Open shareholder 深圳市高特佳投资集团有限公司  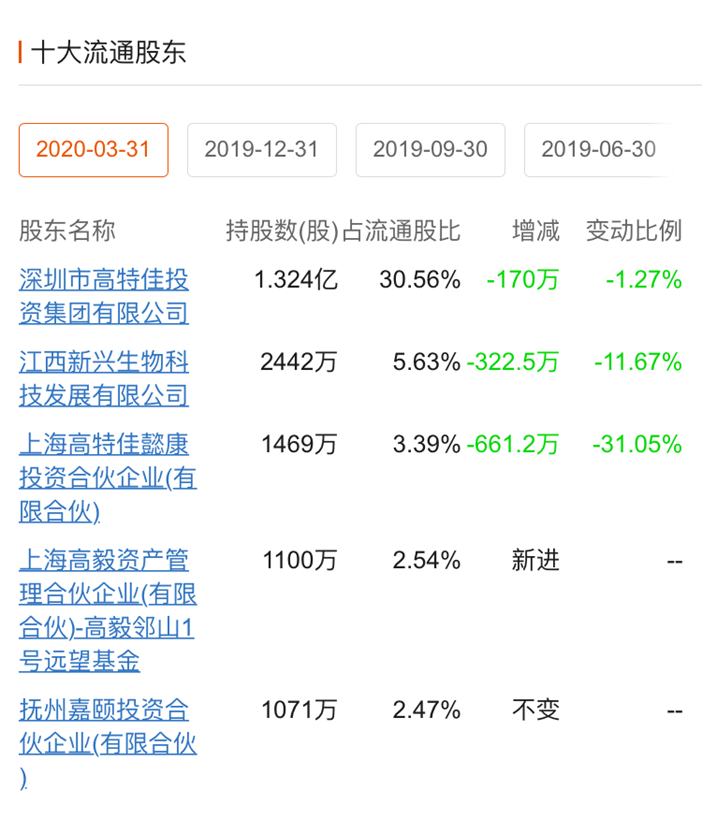[104, 296]
